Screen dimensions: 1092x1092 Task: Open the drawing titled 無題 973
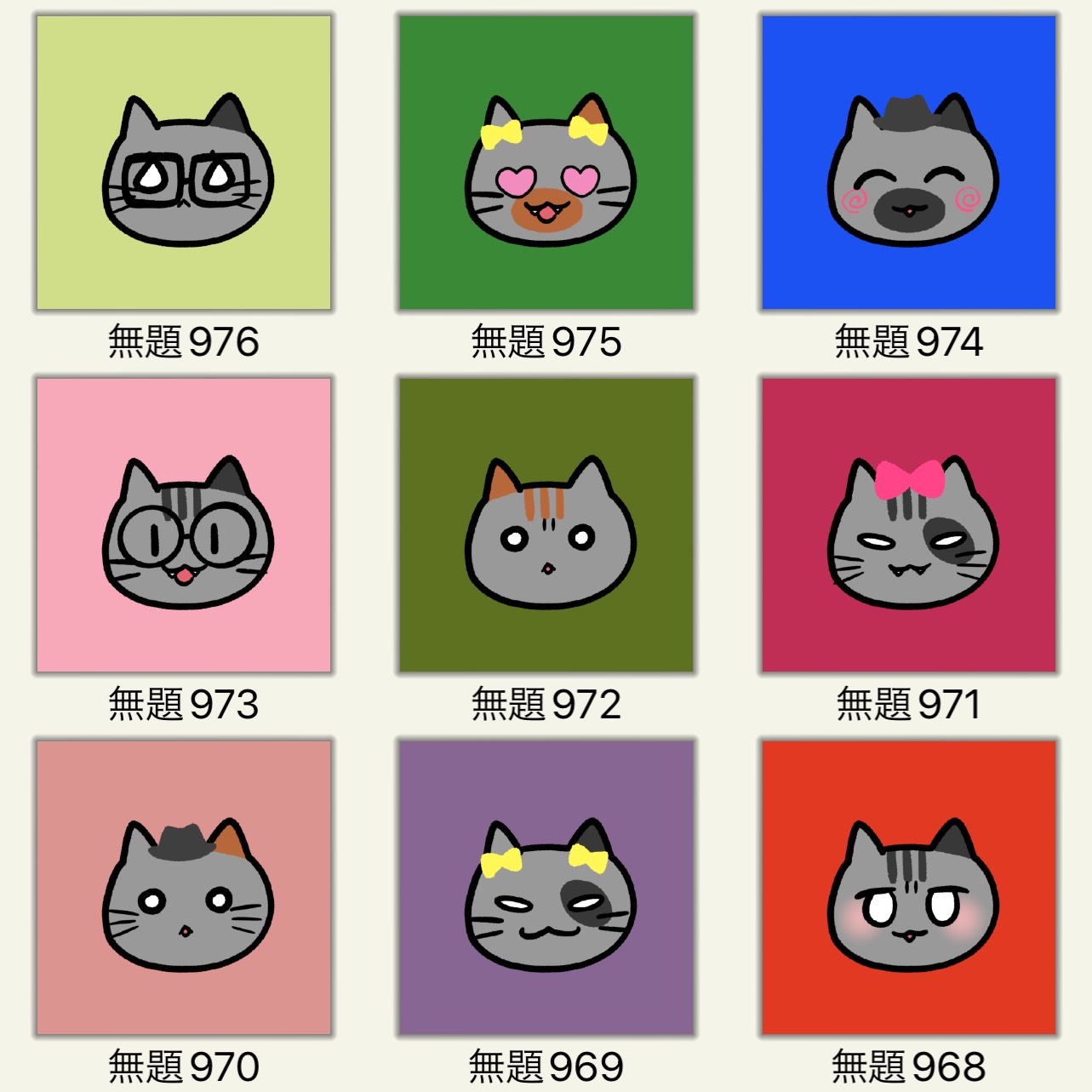[x=184, y=525]
